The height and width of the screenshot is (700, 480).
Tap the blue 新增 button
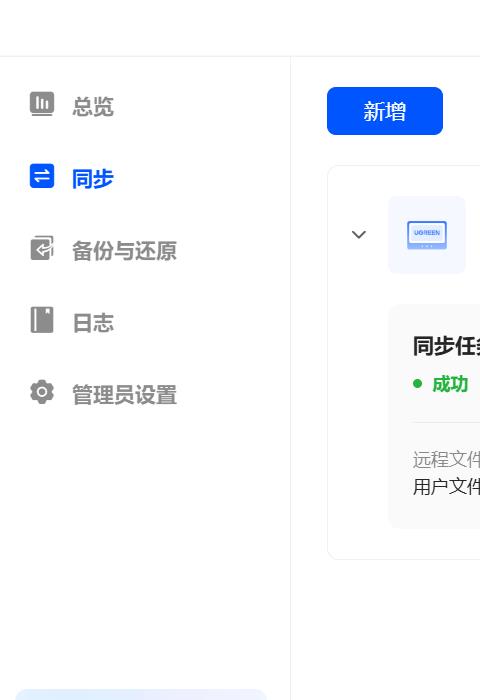pos(385,111)
